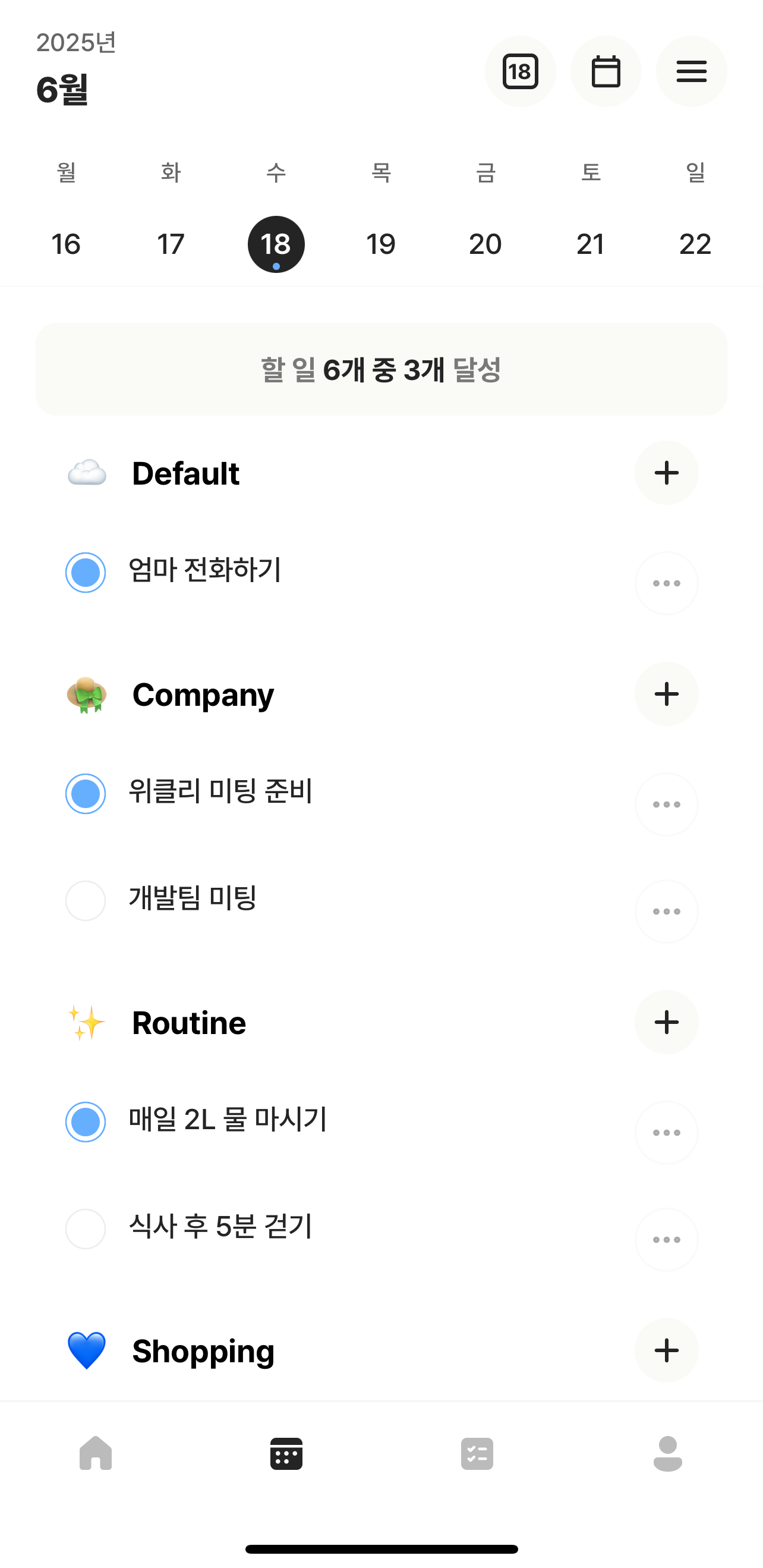Go to the checklist tab

[x=477, y=1454]
